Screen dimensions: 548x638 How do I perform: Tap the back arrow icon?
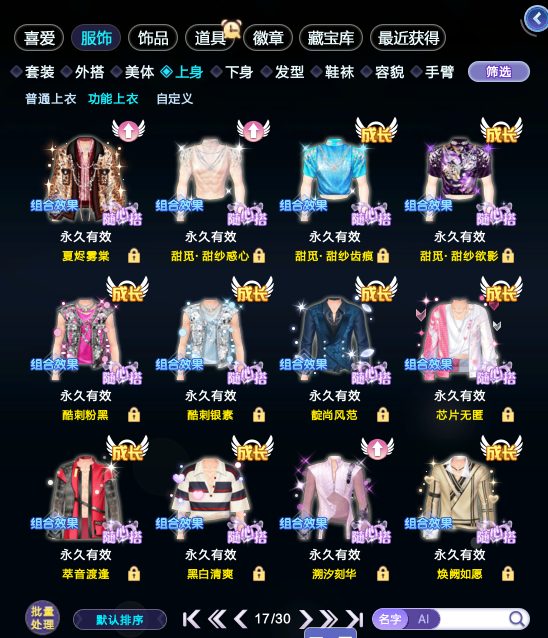tap(537, 19)
